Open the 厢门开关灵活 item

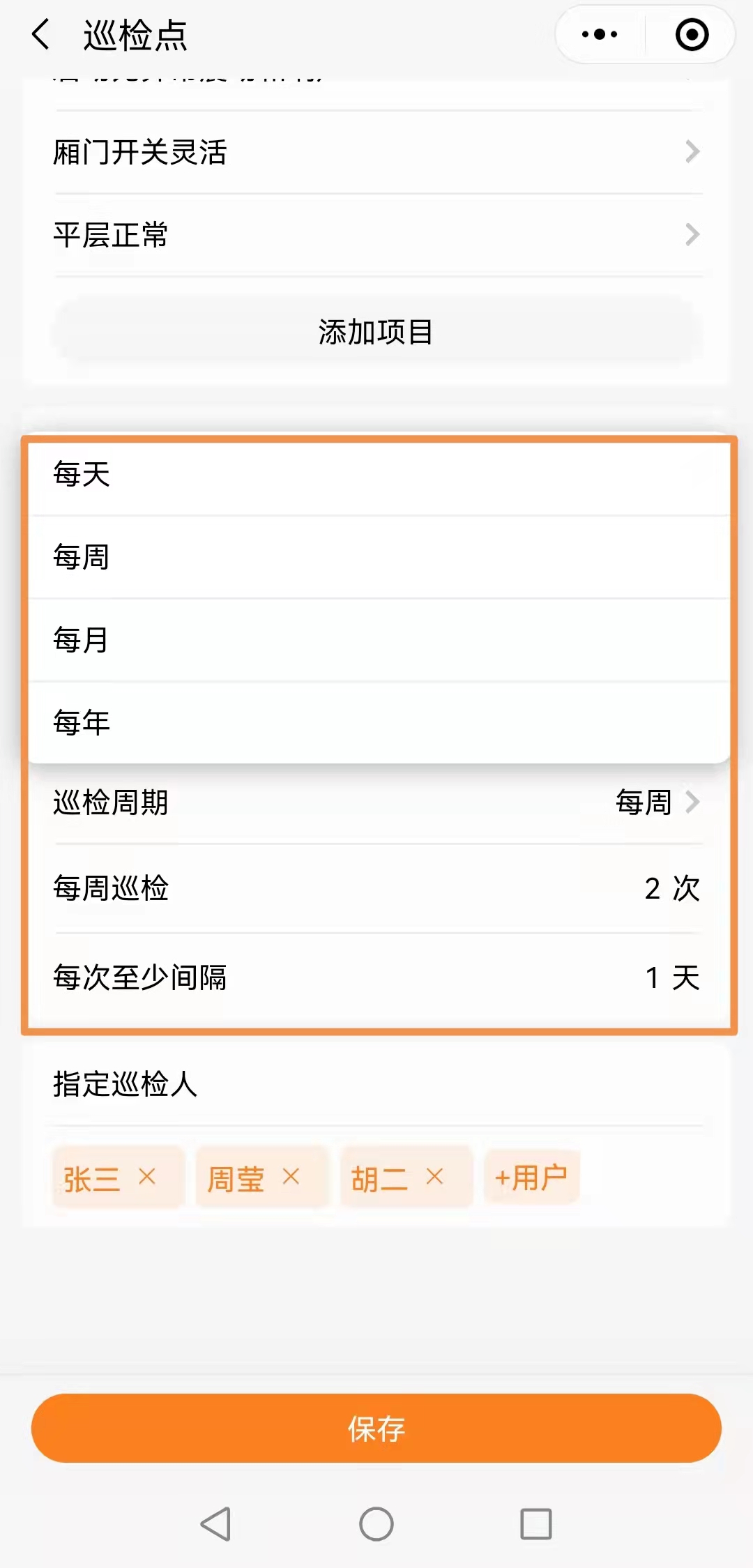pyautogui.click(x=376, y=152)
